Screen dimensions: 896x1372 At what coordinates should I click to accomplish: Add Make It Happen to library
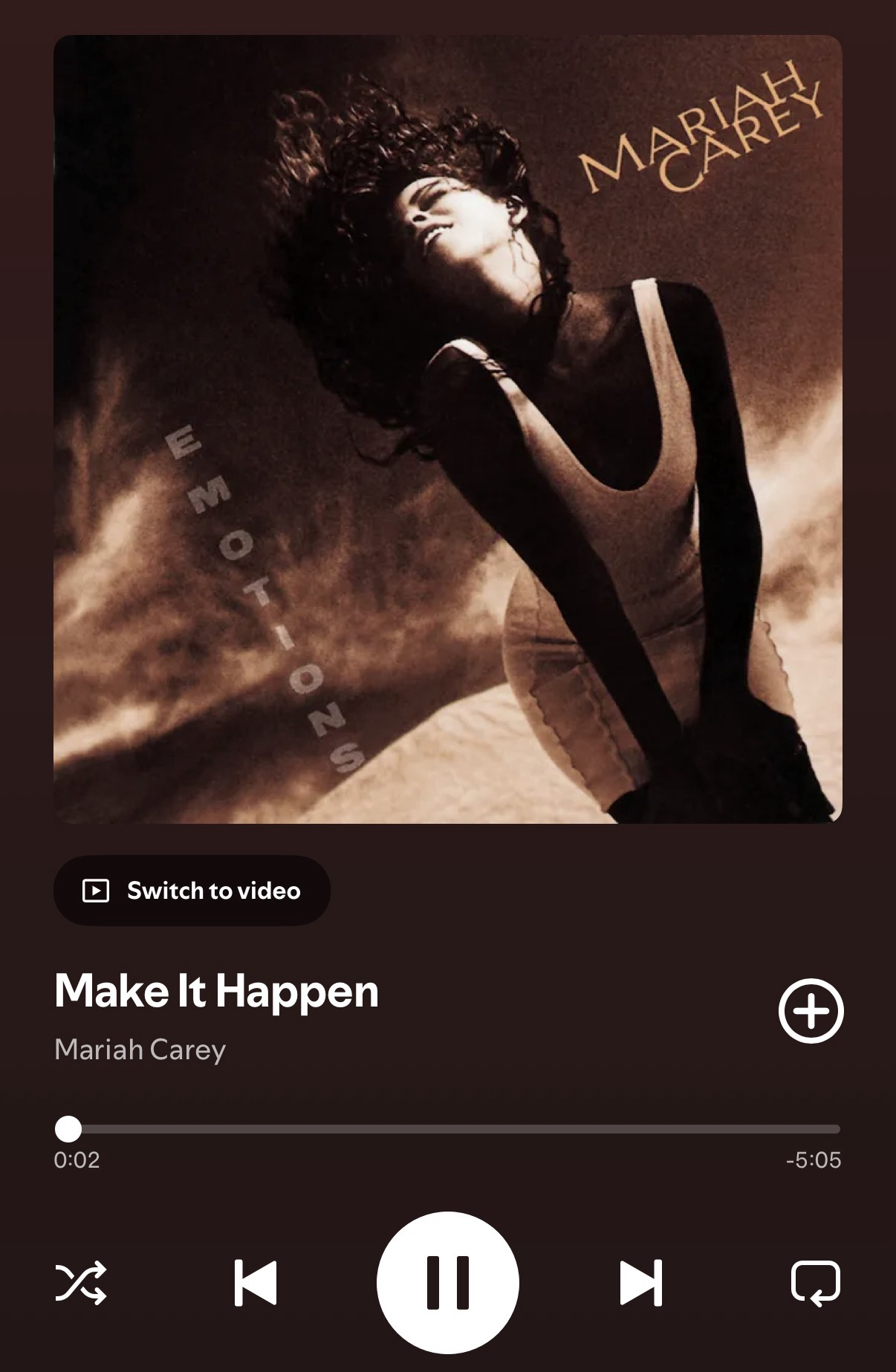click(x=811, y=1011)
